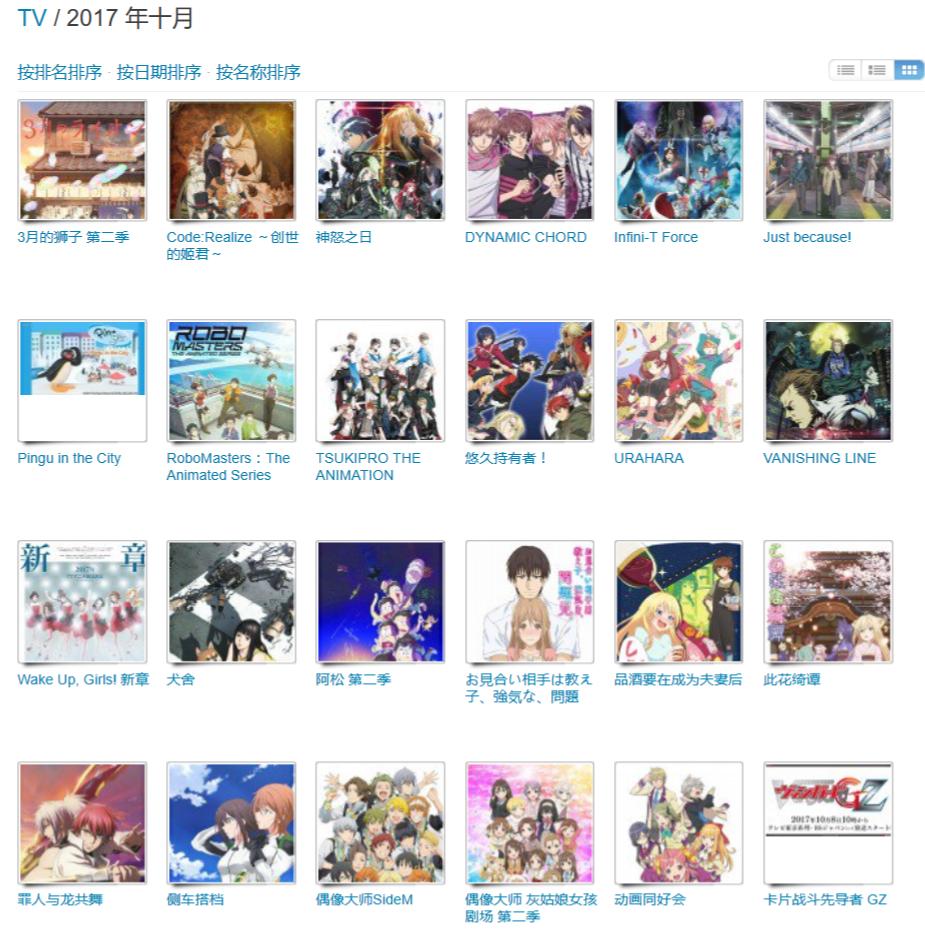This screenshot has width=925, height=950.
Task: Select the 阿松 第二季 cover
Action: (380, 602)
